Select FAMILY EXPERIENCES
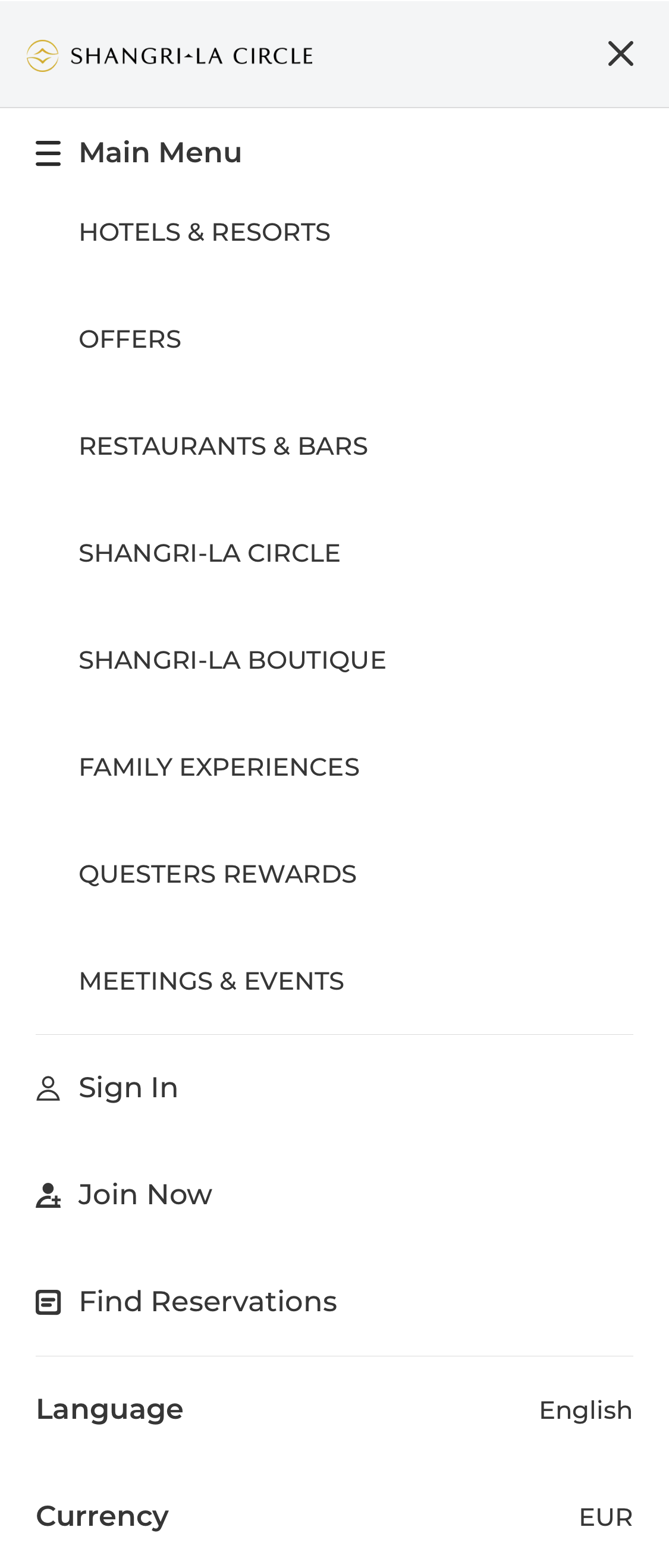 click(219, 767)
